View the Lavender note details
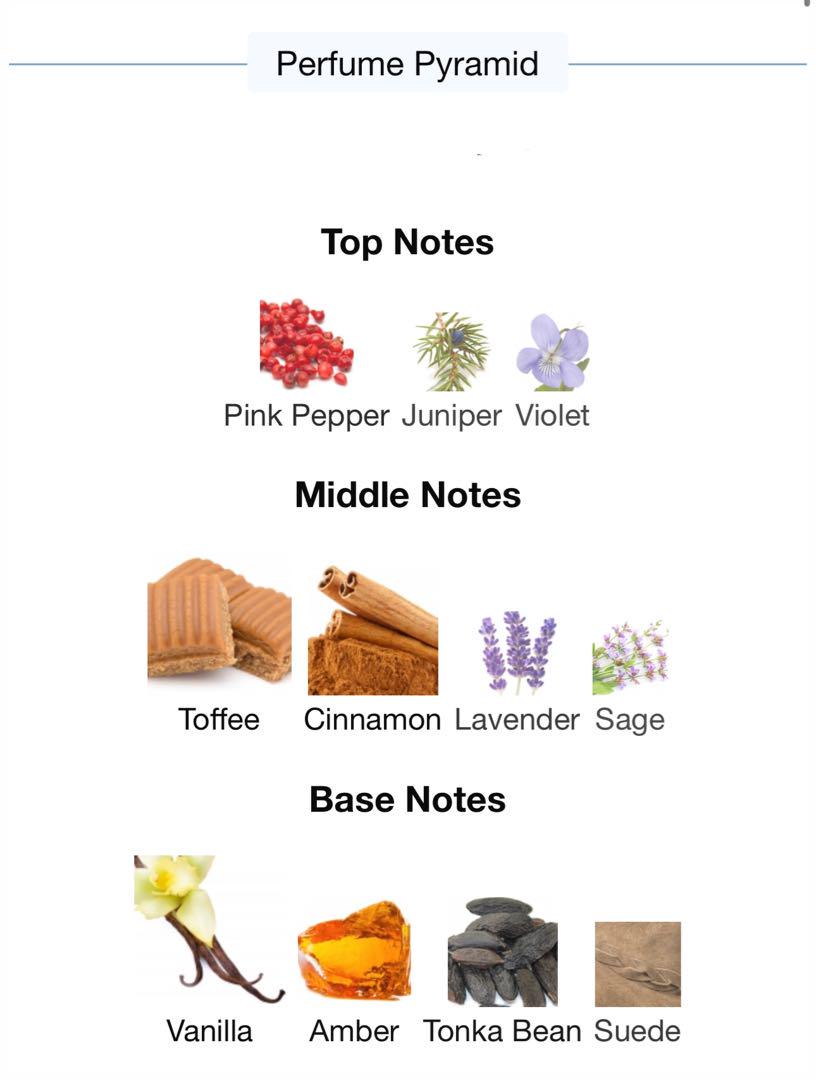The width and height of the screenshot is (816, 1080). click(x=517, y=653)
